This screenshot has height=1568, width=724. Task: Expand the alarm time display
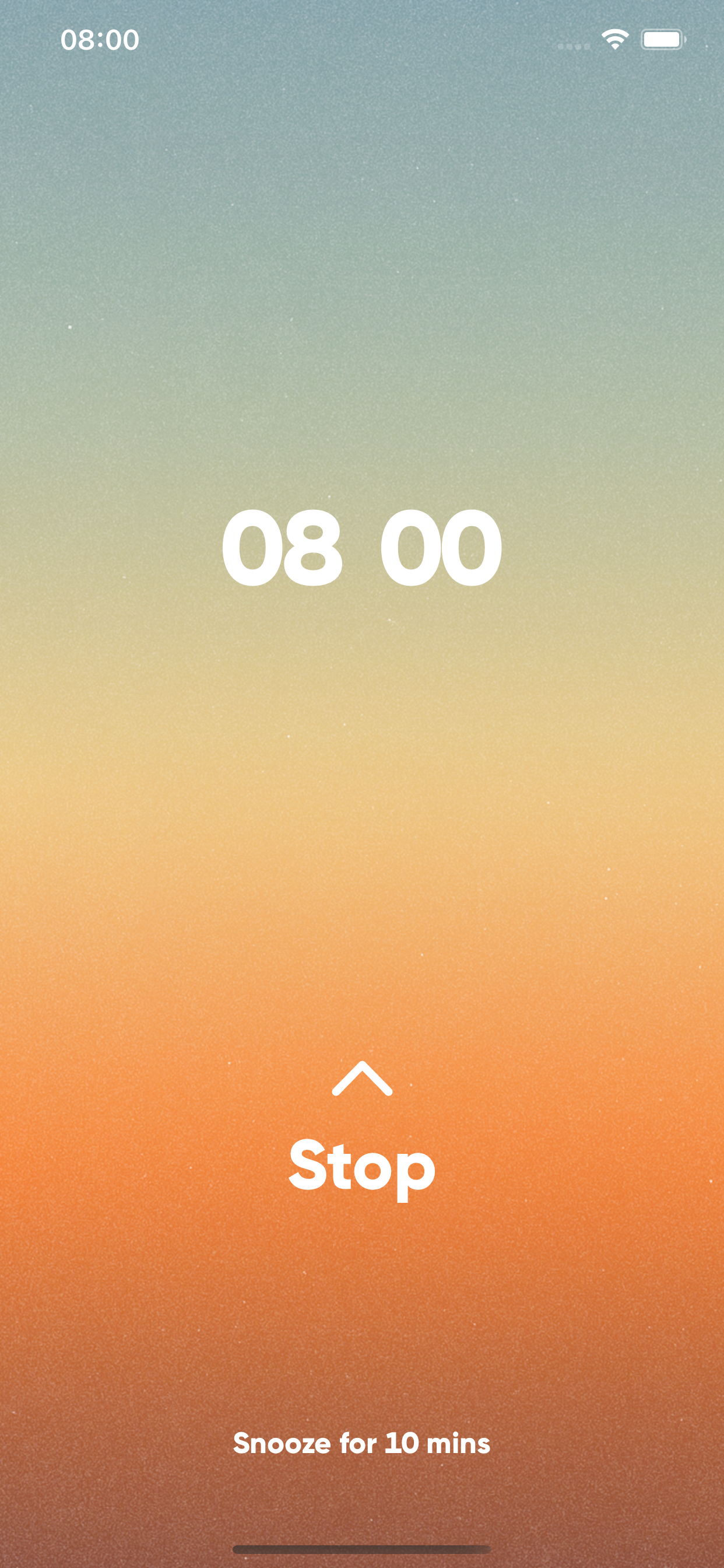[x=362, y=548]
